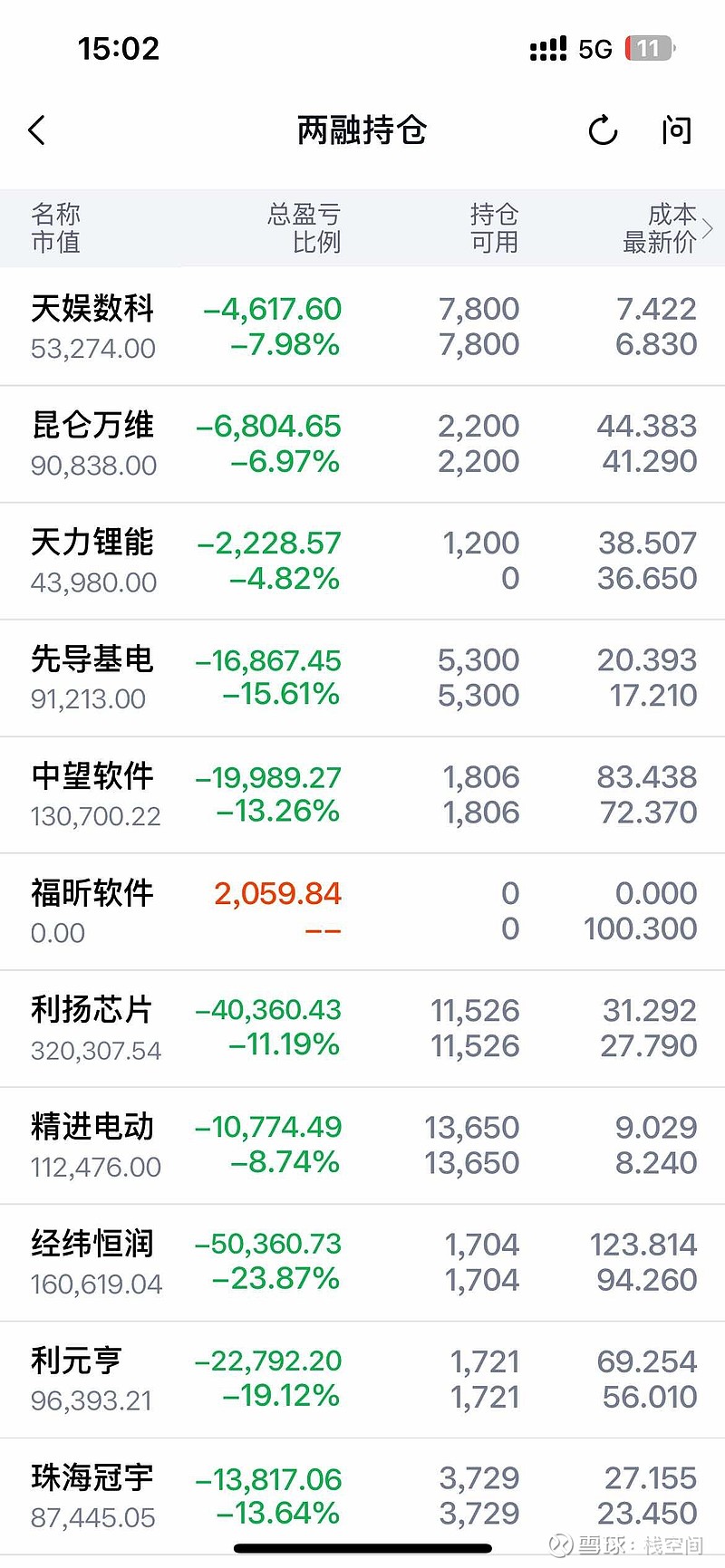The image size is (725, 1568).
Task: Select the 福昕软件 closed position
Action: 362,910
